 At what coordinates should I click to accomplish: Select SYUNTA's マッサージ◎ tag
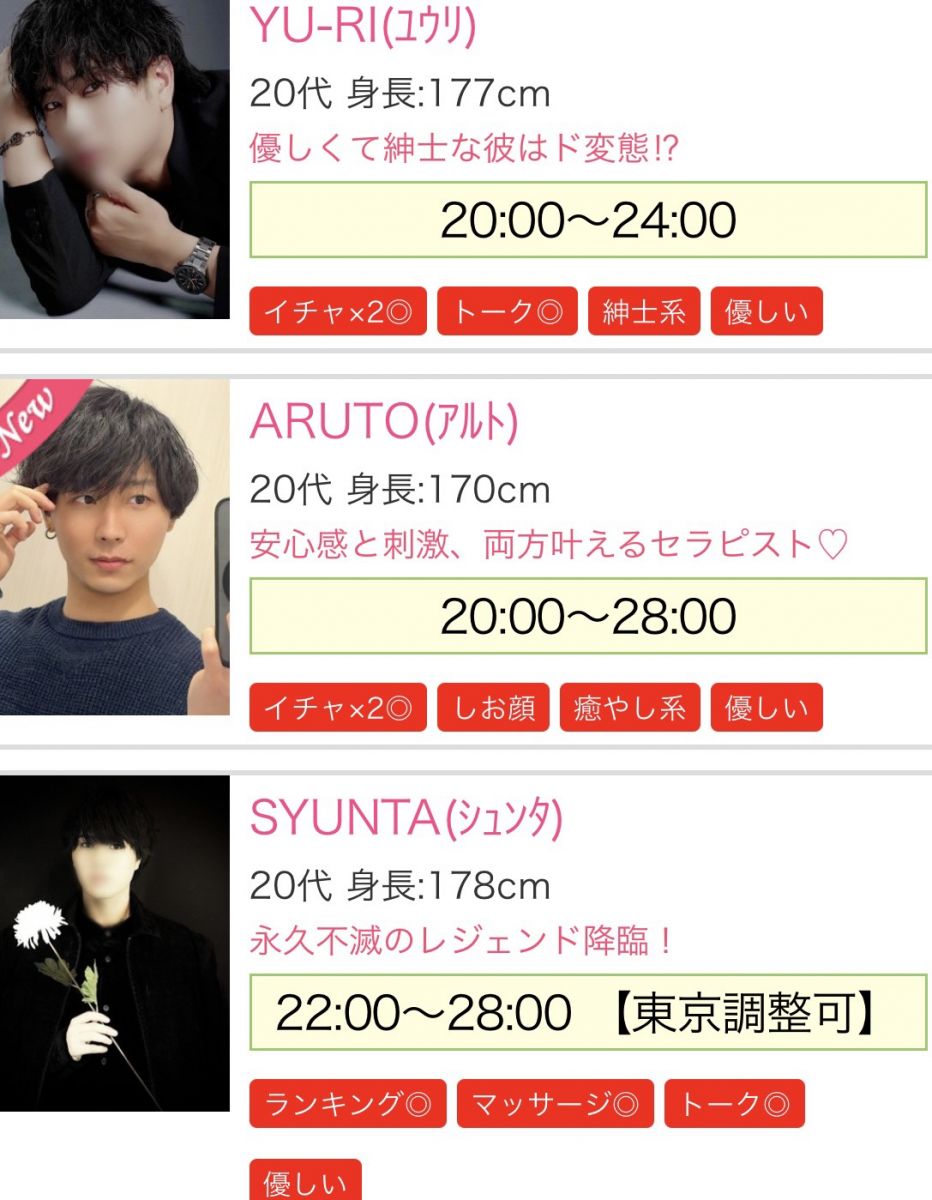[x=555, y=1104]
